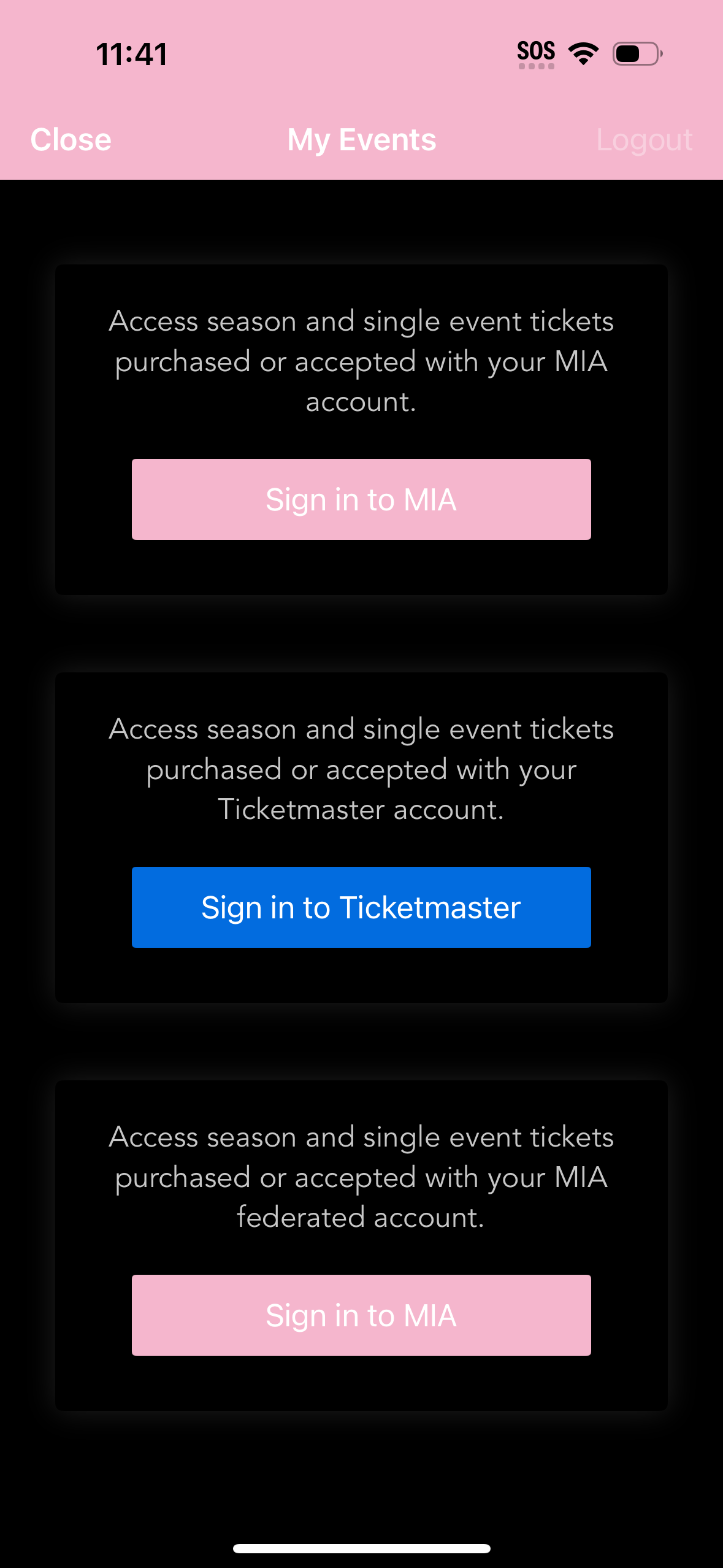The height and width of the screenshot is (1568, 723).
Task: Tap the Ticketmaster account description text
Action: (x=361, y=769)
